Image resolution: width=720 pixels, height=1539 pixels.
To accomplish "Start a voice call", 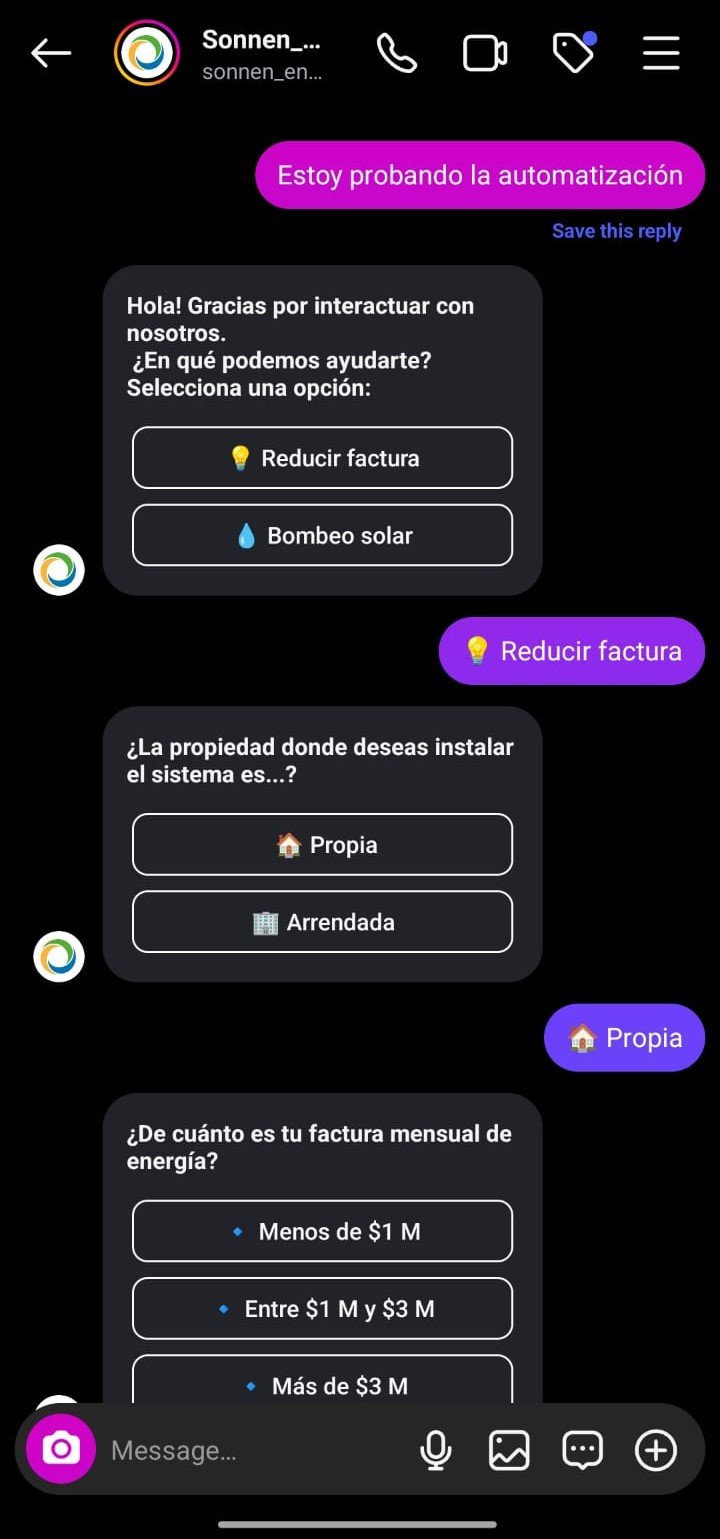I will 396,54.
